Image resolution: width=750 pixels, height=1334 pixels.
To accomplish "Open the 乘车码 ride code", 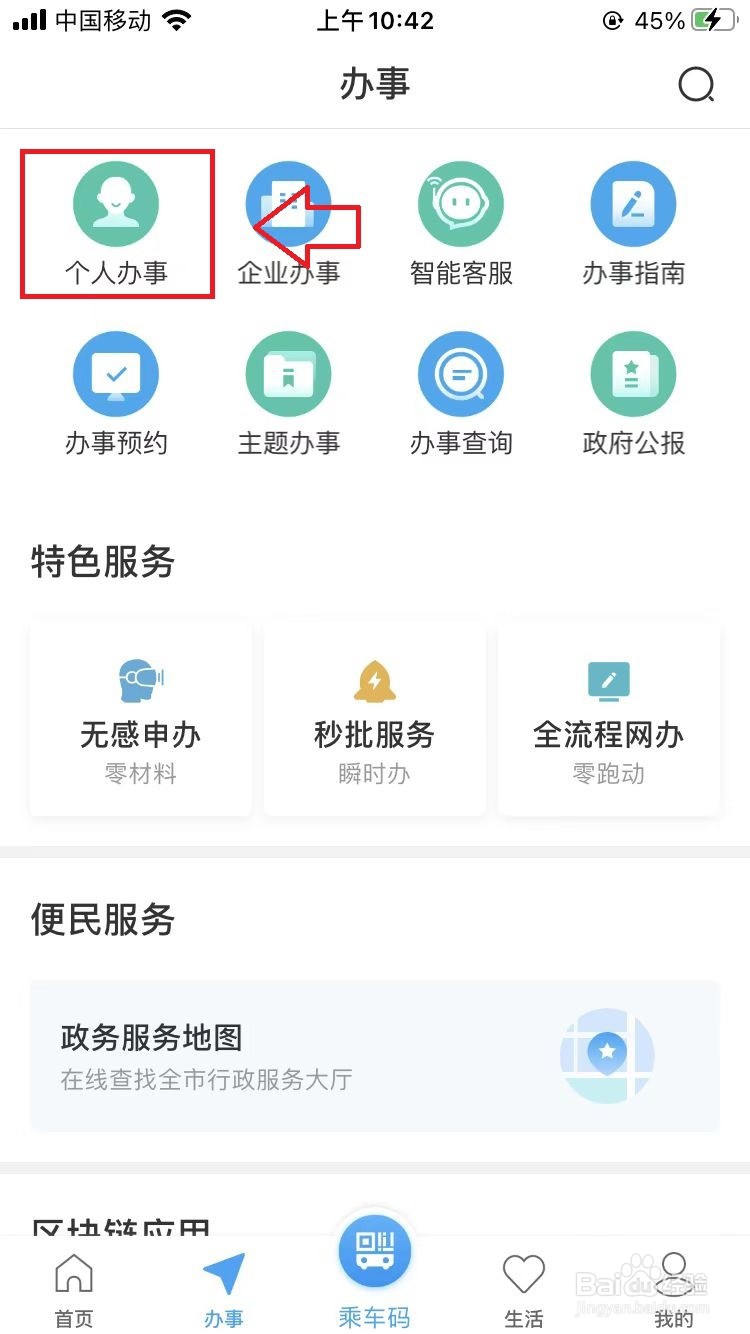I will 375,1270.
